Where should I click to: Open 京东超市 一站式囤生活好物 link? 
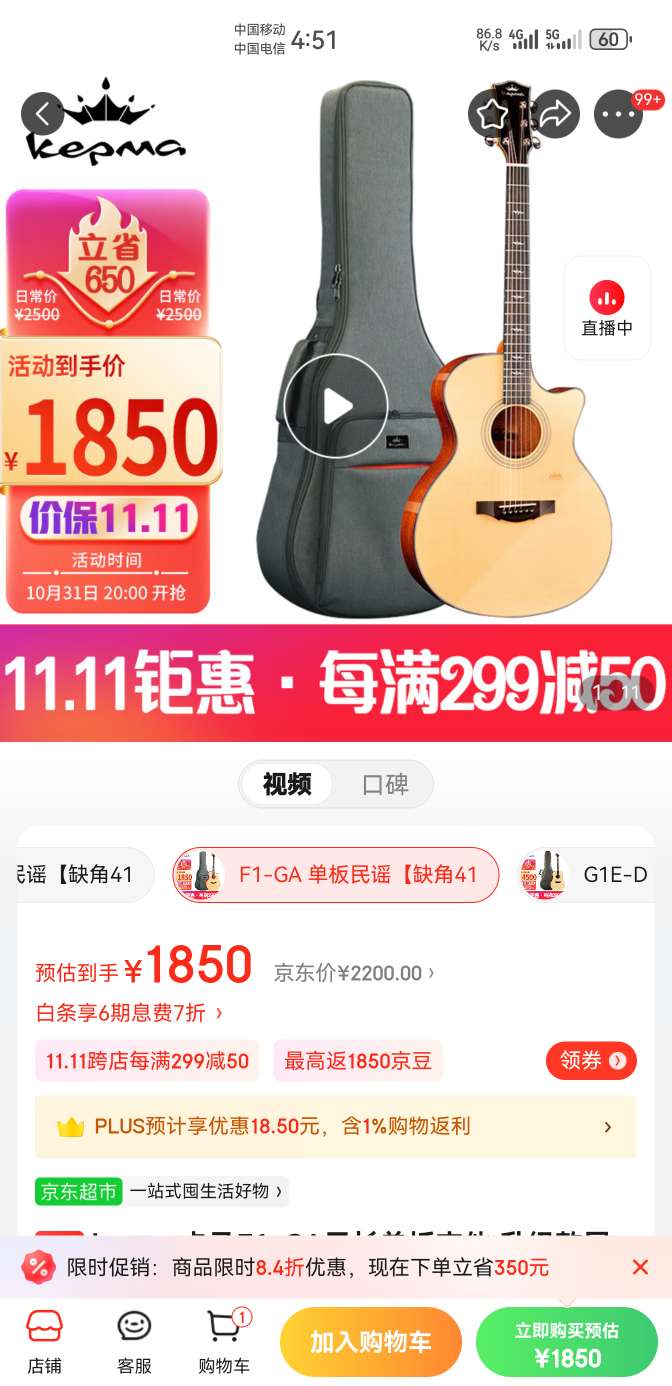click(162, 1191)
